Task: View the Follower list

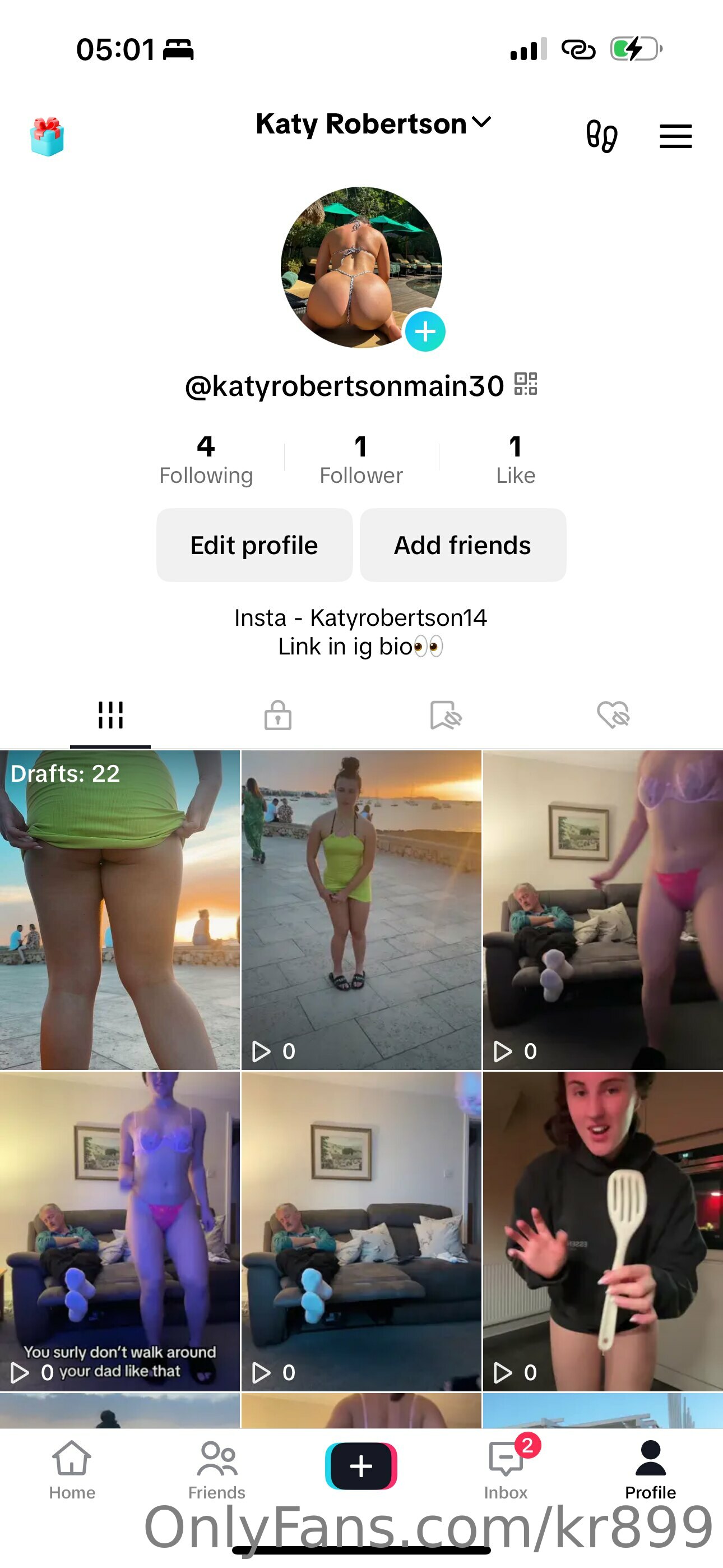Action: coord(361,459)
